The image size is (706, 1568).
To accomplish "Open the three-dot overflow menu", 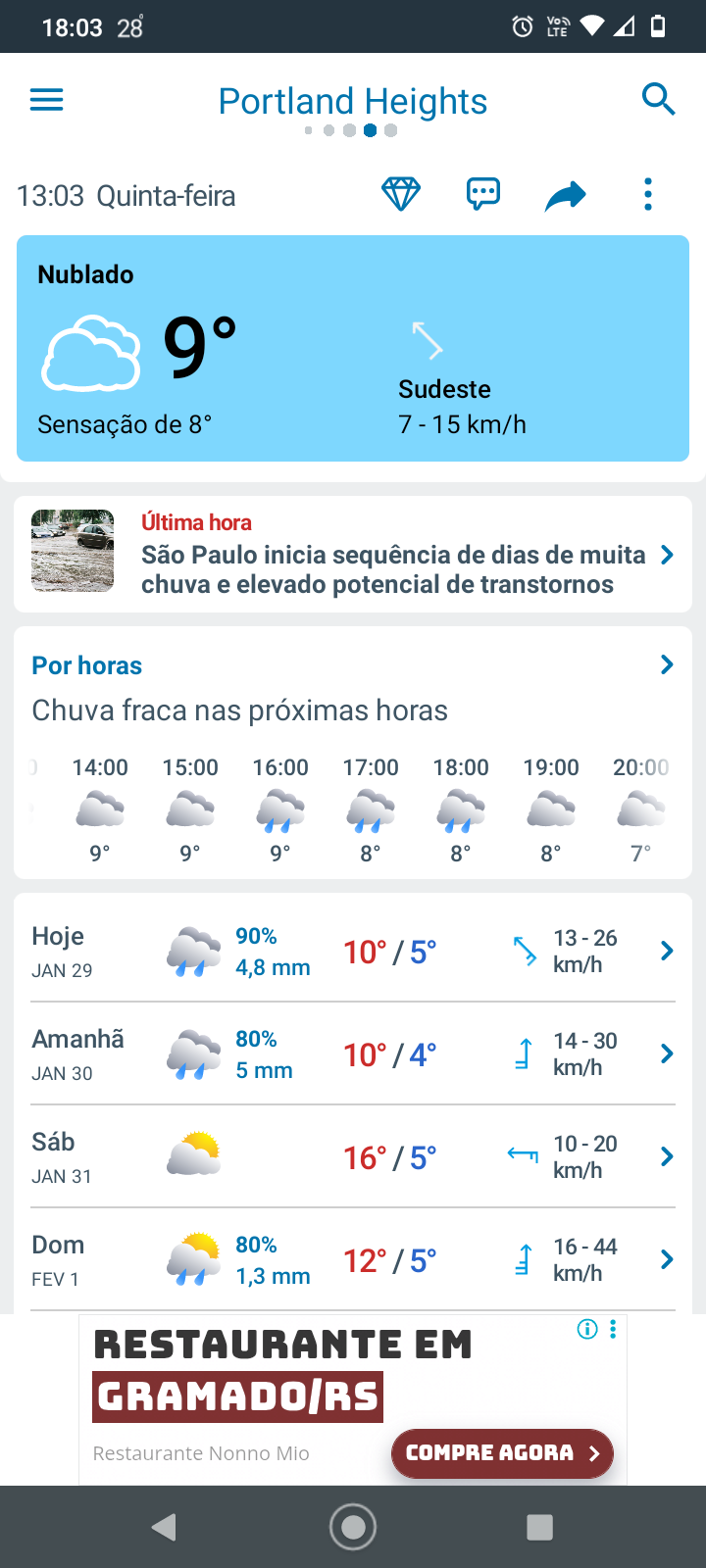I will [x=648, y=195].
